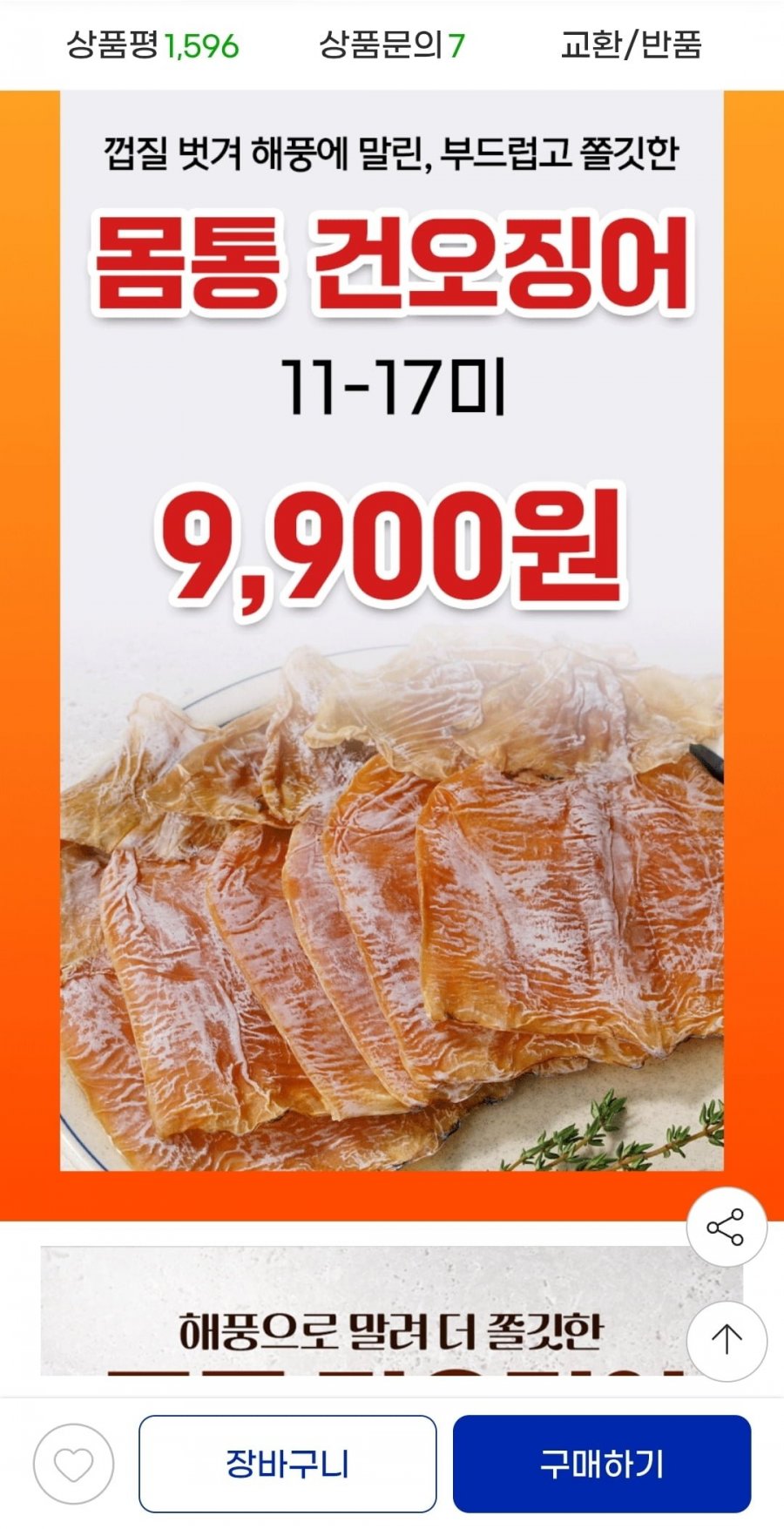Switch to the 교환/반품 tab
The width and height of the screenshot is (784, 1529).
(632, 44)
